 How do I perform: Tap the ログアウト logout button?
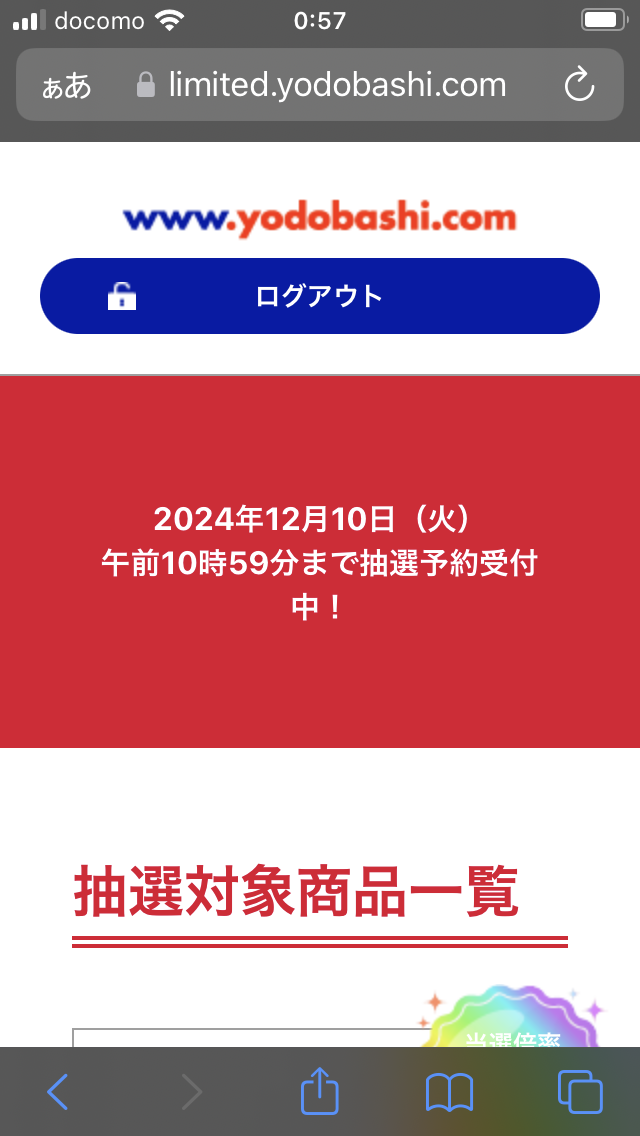(320, 296)
